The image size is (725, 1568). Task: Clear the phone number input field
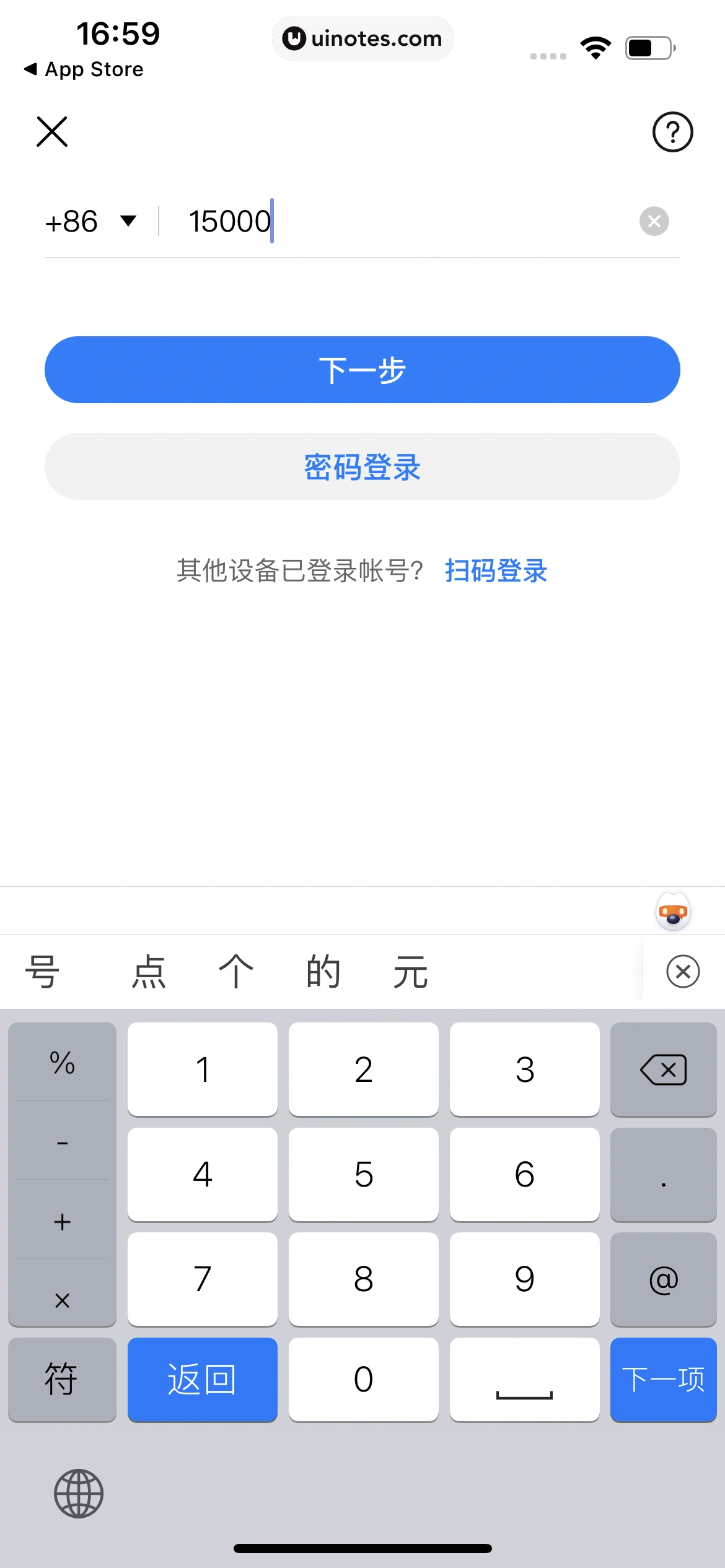[x=654, y=221]
